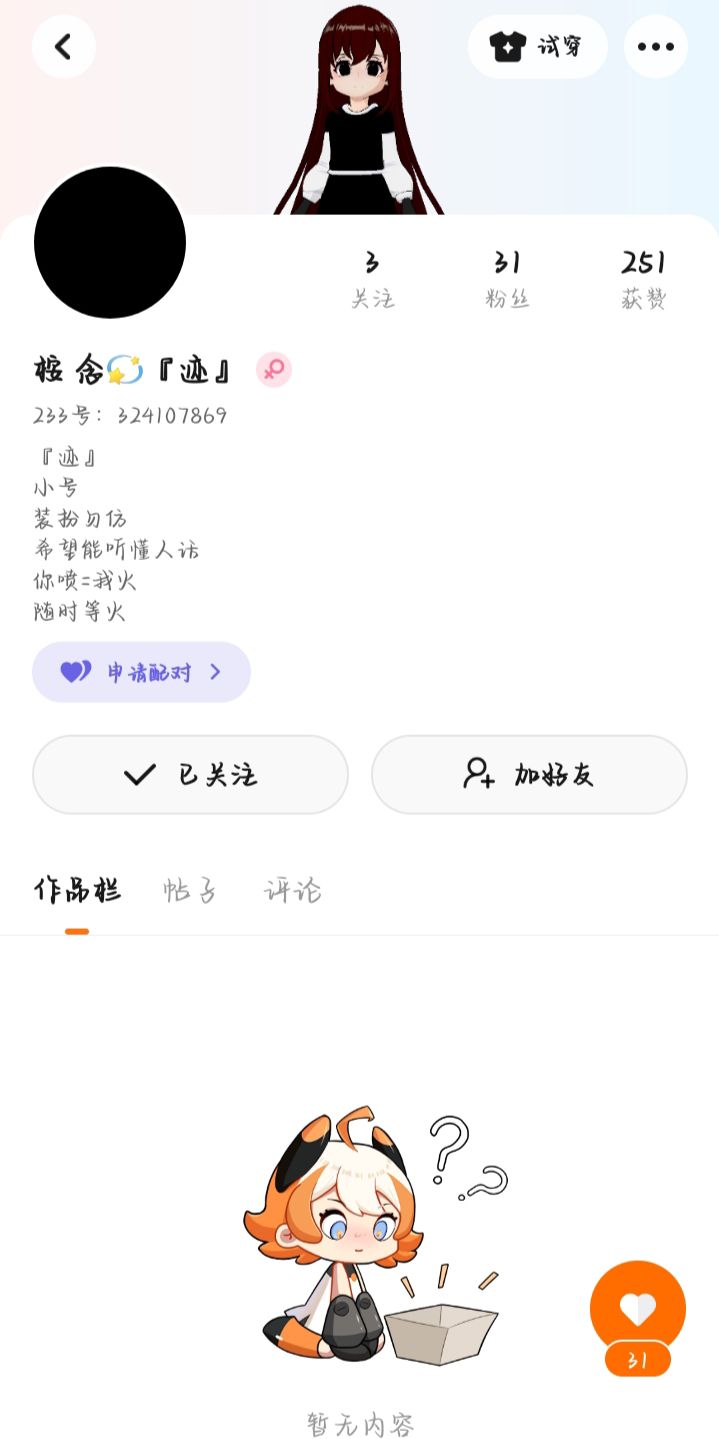
Task: View the 关注 following list
Action: (372, 278)
